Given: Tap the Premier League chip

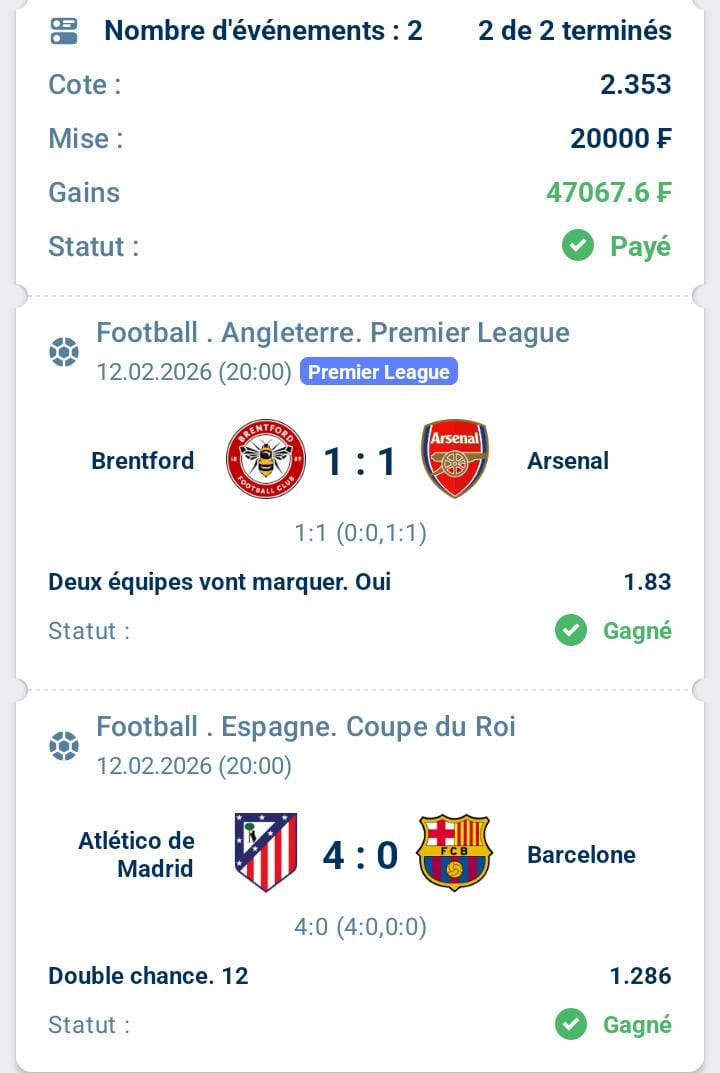Looking at the screenshot, I should [x=378, y=373].
